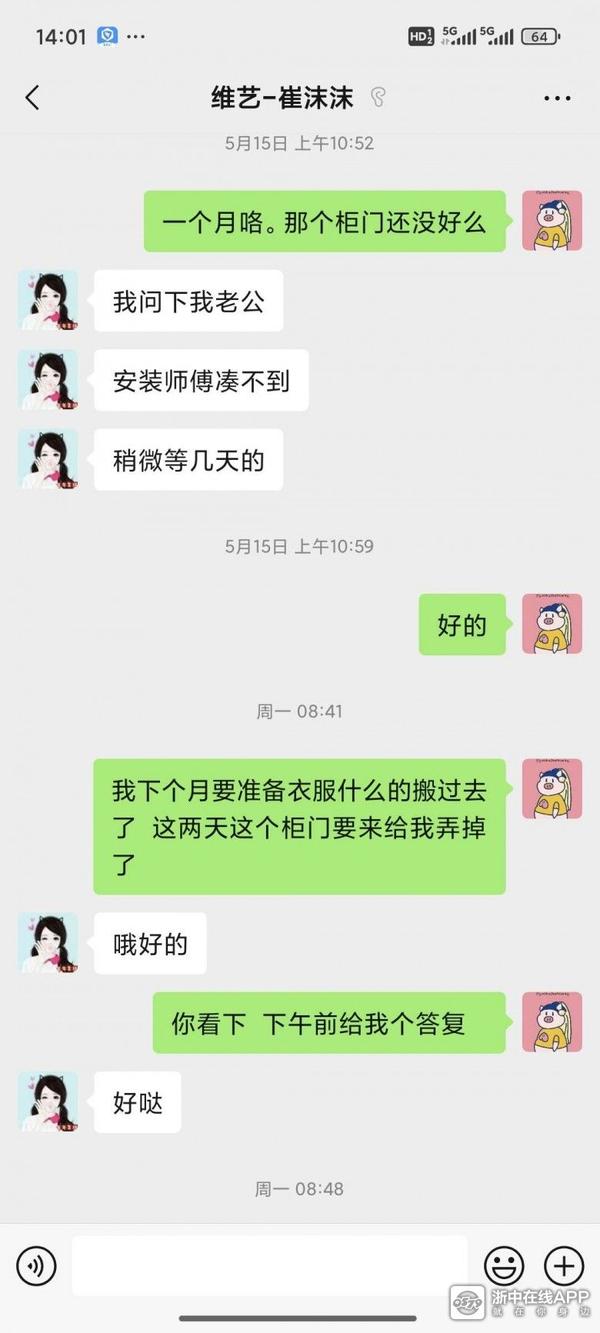
Task: Go back to the chat list
Action: pos(32,97)
